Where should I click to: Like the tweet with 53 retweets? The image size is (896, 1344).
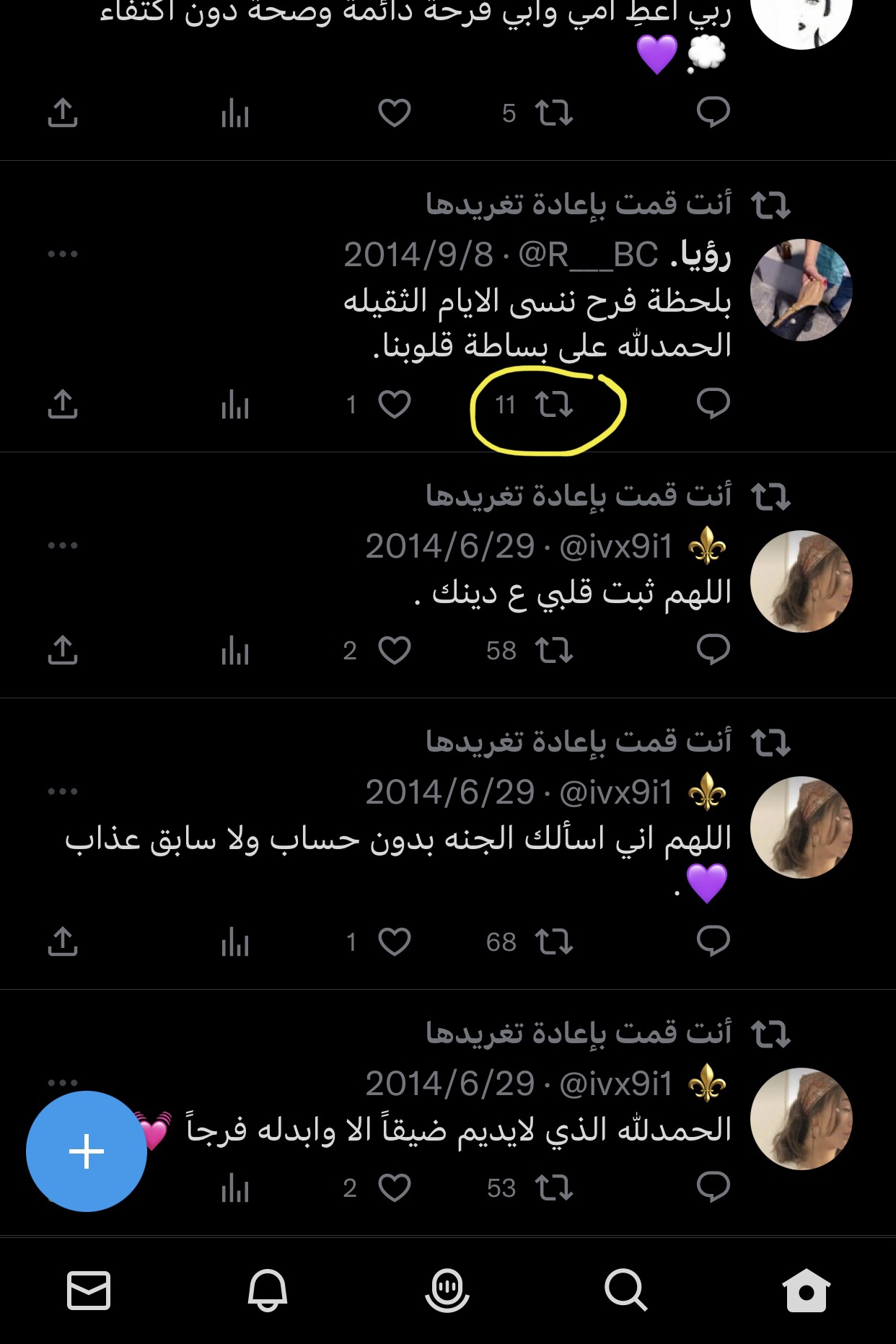tap(395, 1188)
